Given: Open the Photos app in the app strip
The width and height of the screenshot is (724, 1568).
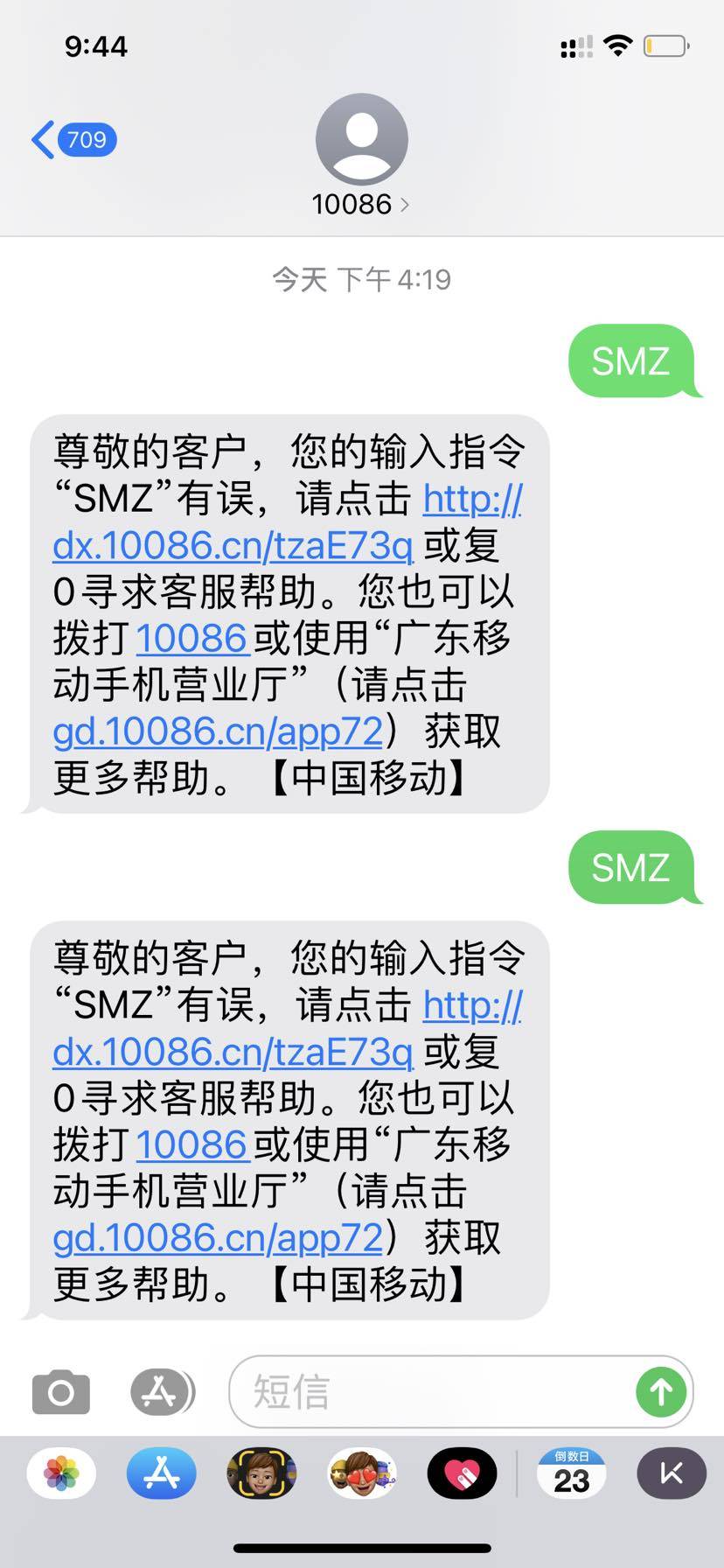Looking at the screenshot, I should click(61, 1474).
